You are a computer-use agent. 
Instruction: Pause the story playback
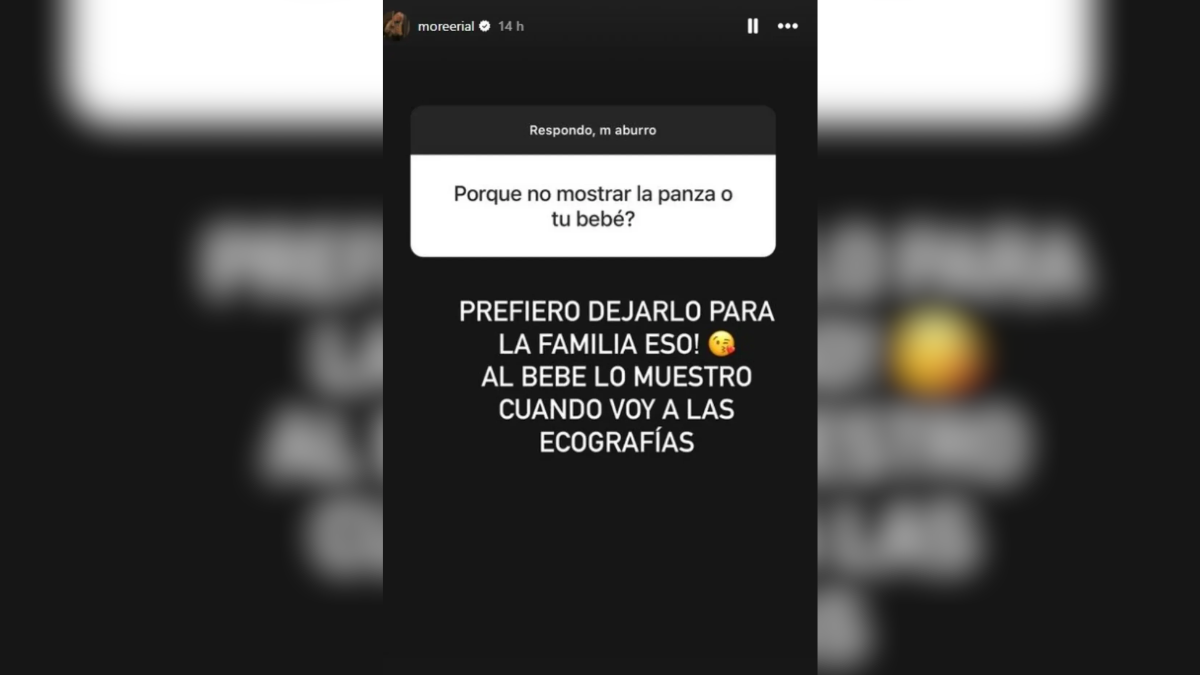click(x=752, y=26)
